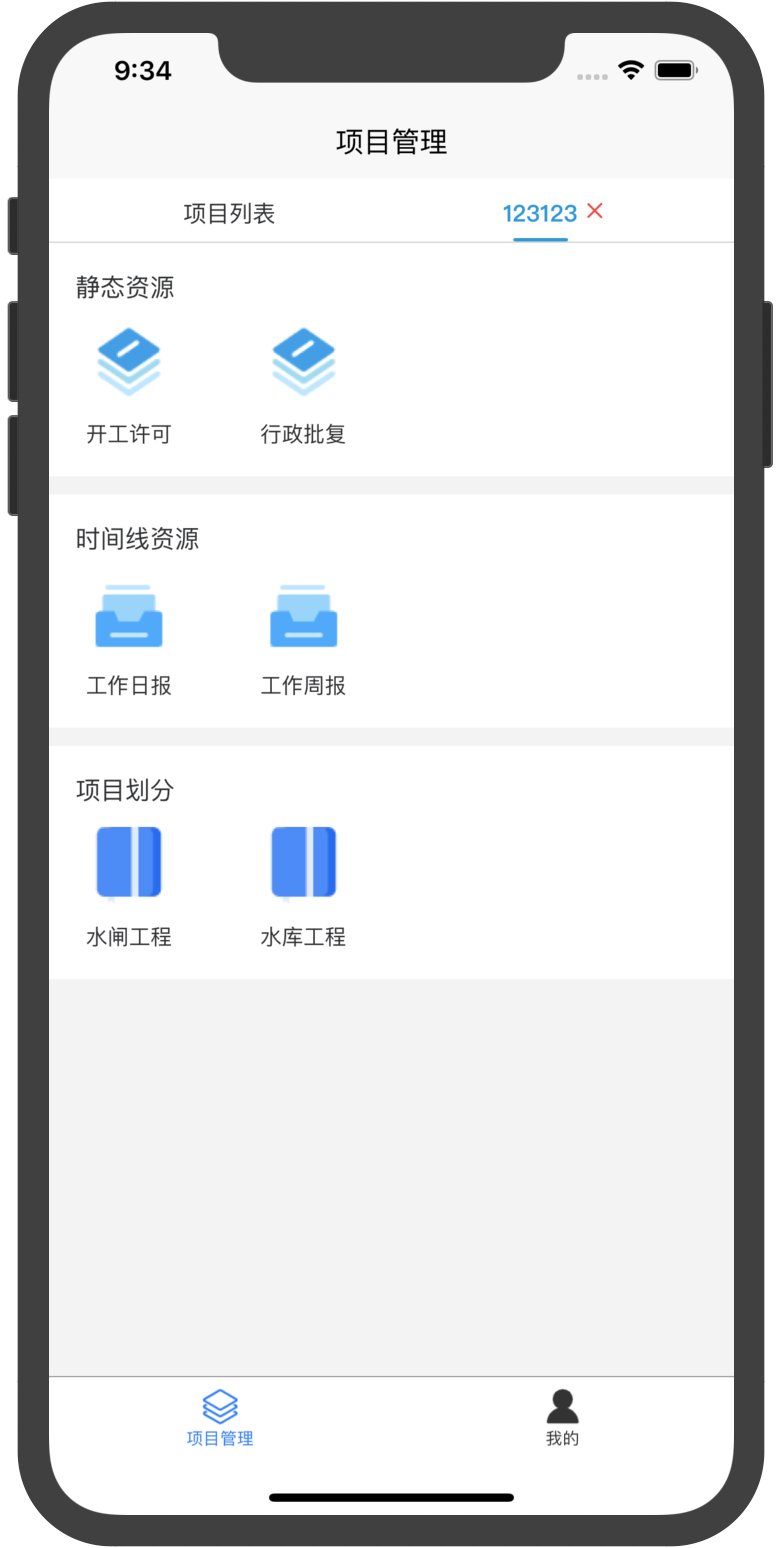Open 工作周报 weekly reports
Image resolution: width=782 pixels, height=1548 pixels.
303,637
